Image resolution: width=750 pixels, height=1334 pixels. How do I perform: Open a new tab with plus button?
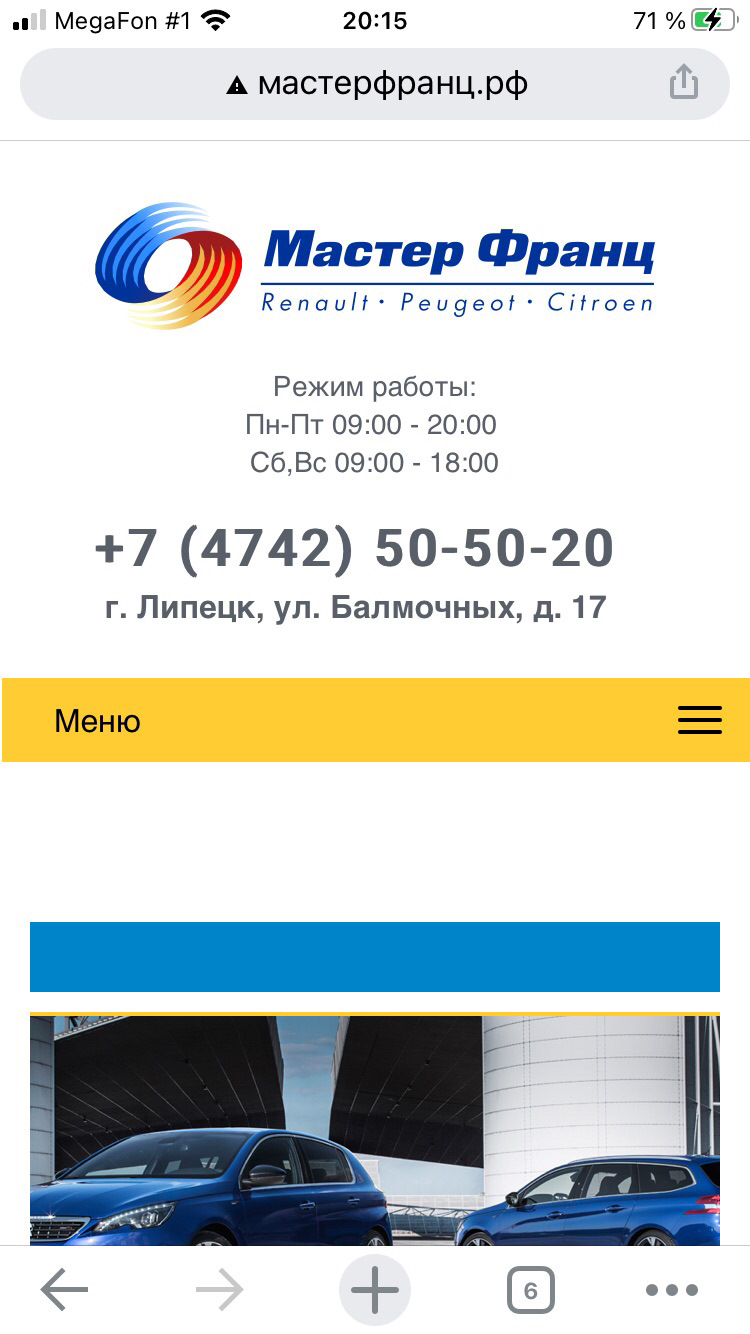tap(375, 1291)
